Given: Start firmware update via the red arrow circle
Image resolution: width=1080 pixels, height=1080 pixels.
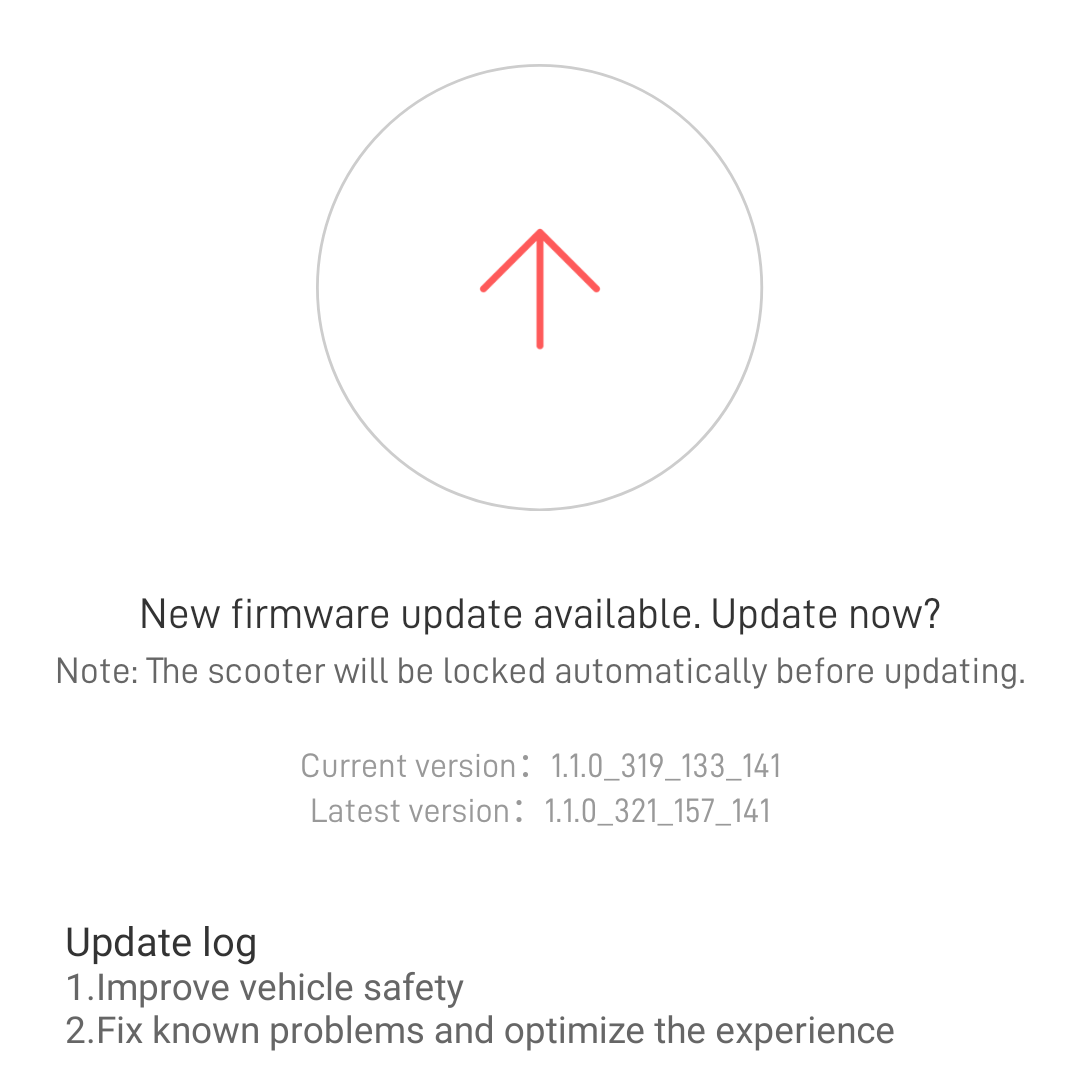Looking at the screenshot, I should point(539,288).
